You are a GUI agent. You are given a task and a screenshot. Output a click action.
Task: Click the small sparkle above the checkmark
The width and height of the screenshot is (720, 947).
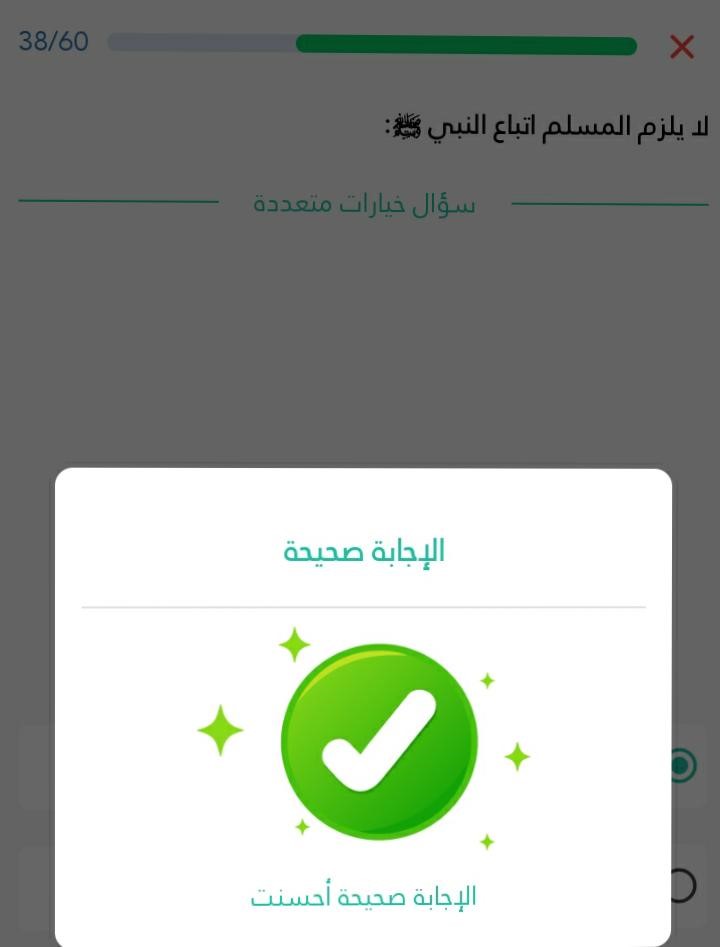coord(293,643)
